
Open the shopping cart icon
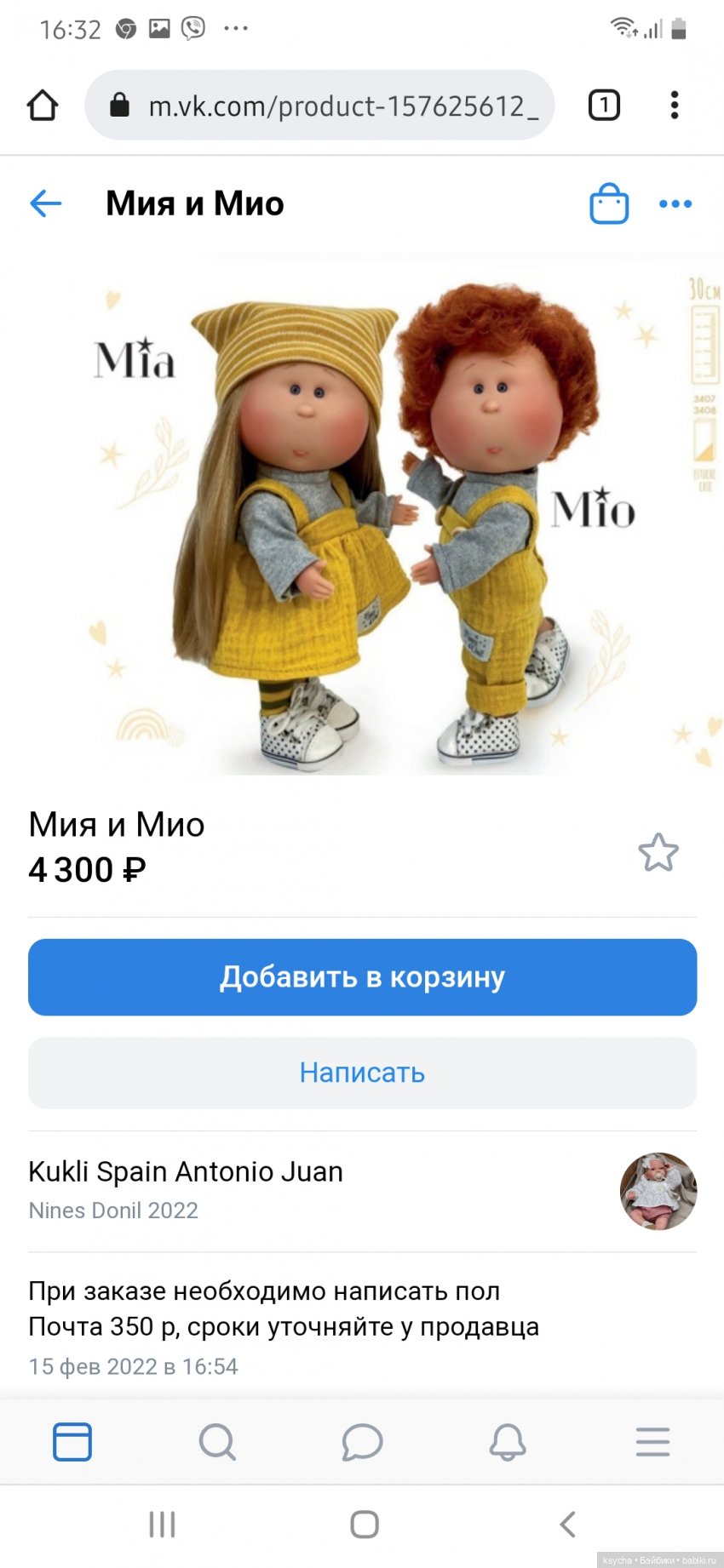[609, 203]
